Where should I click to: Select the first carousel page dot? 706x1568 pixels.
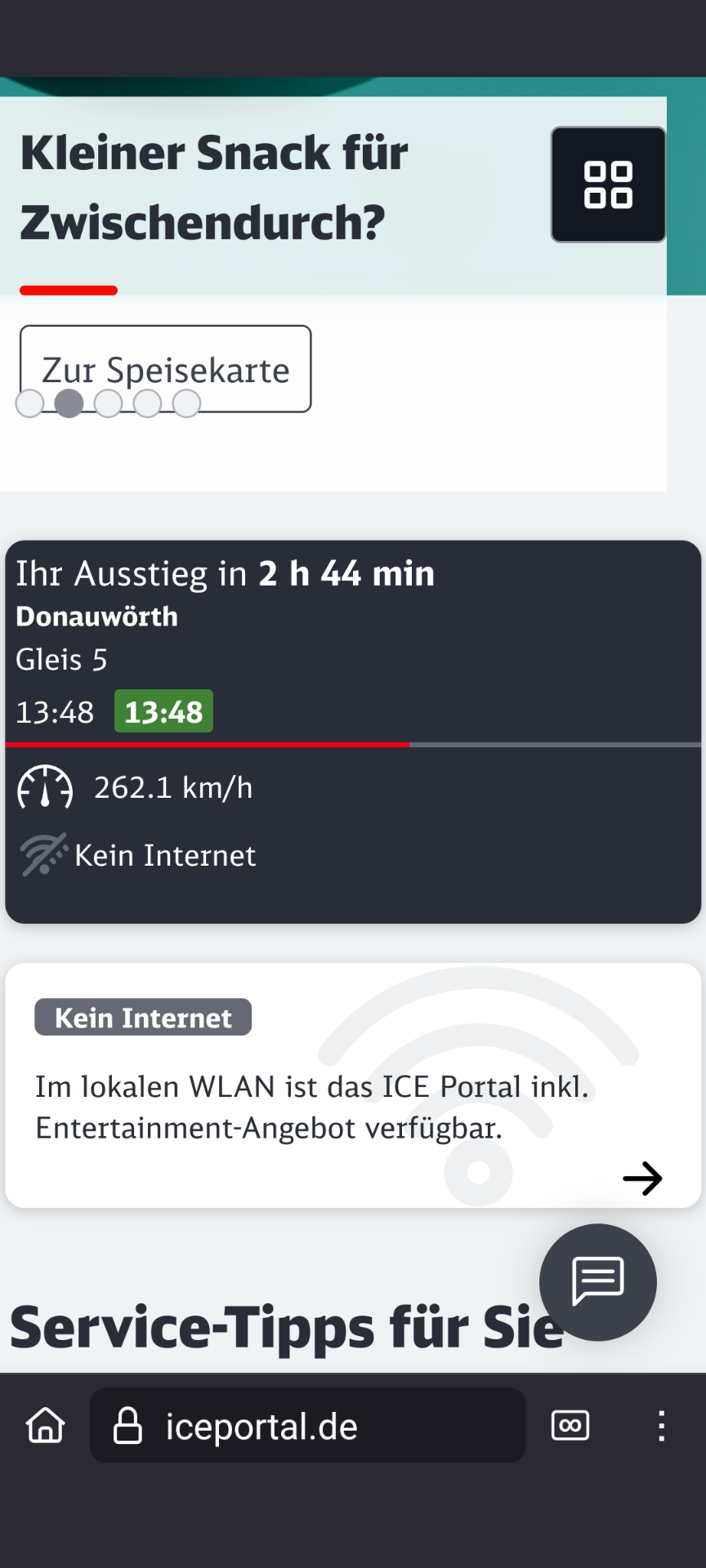[30, 403]
